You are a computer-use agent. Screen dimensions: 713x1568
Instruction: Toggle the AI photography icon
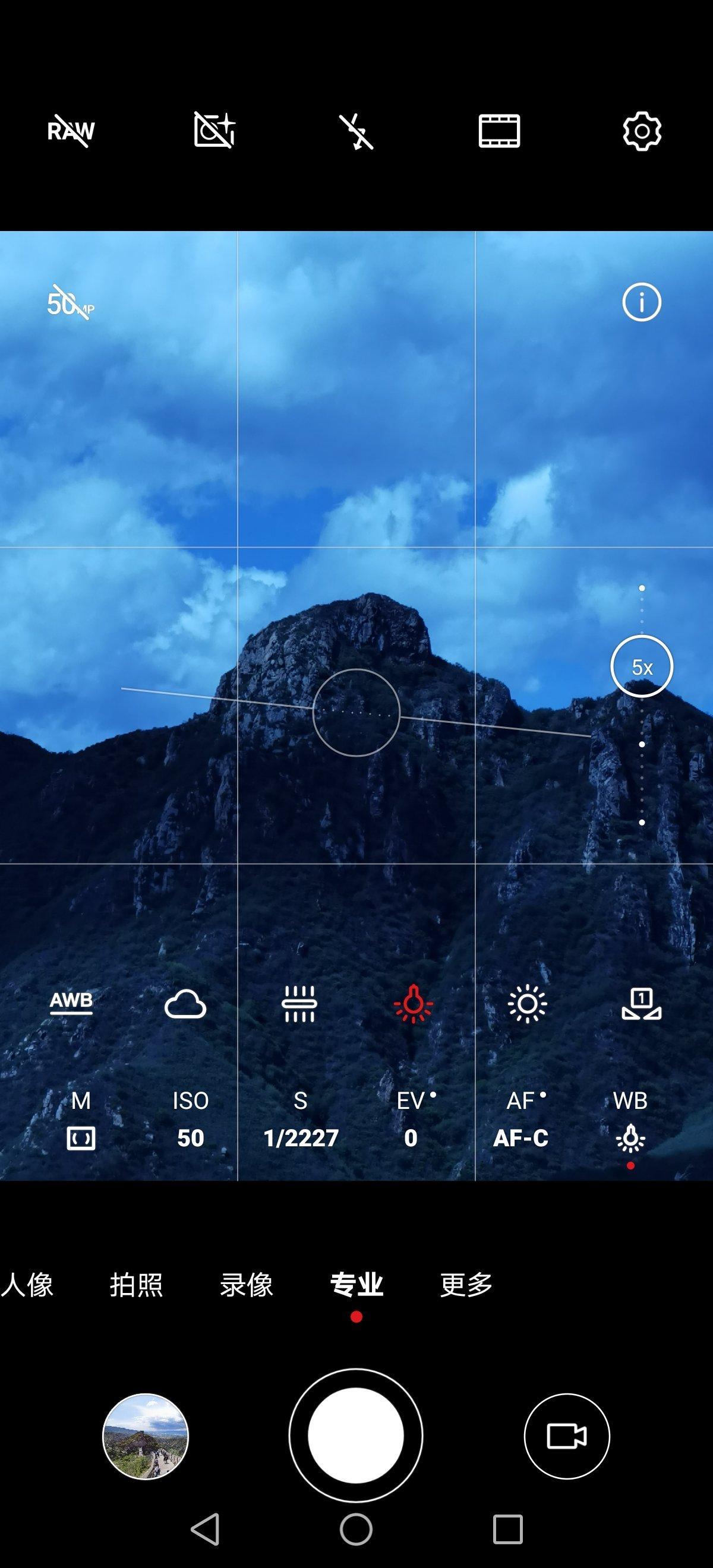click(214, 130)
